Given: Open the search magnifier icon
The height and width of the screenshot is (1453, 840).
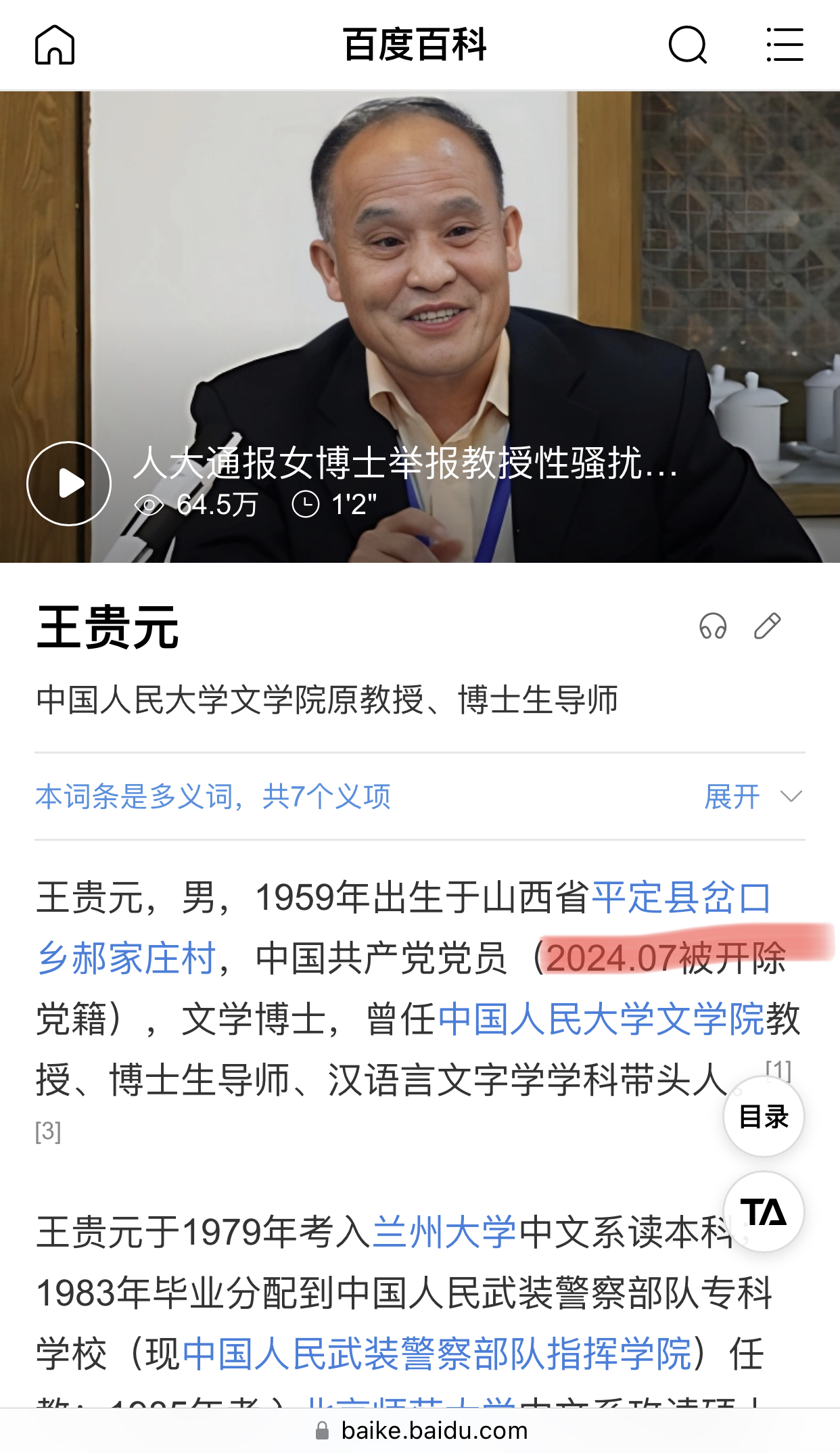Looking at the screenshot, I should coord(688,45).
